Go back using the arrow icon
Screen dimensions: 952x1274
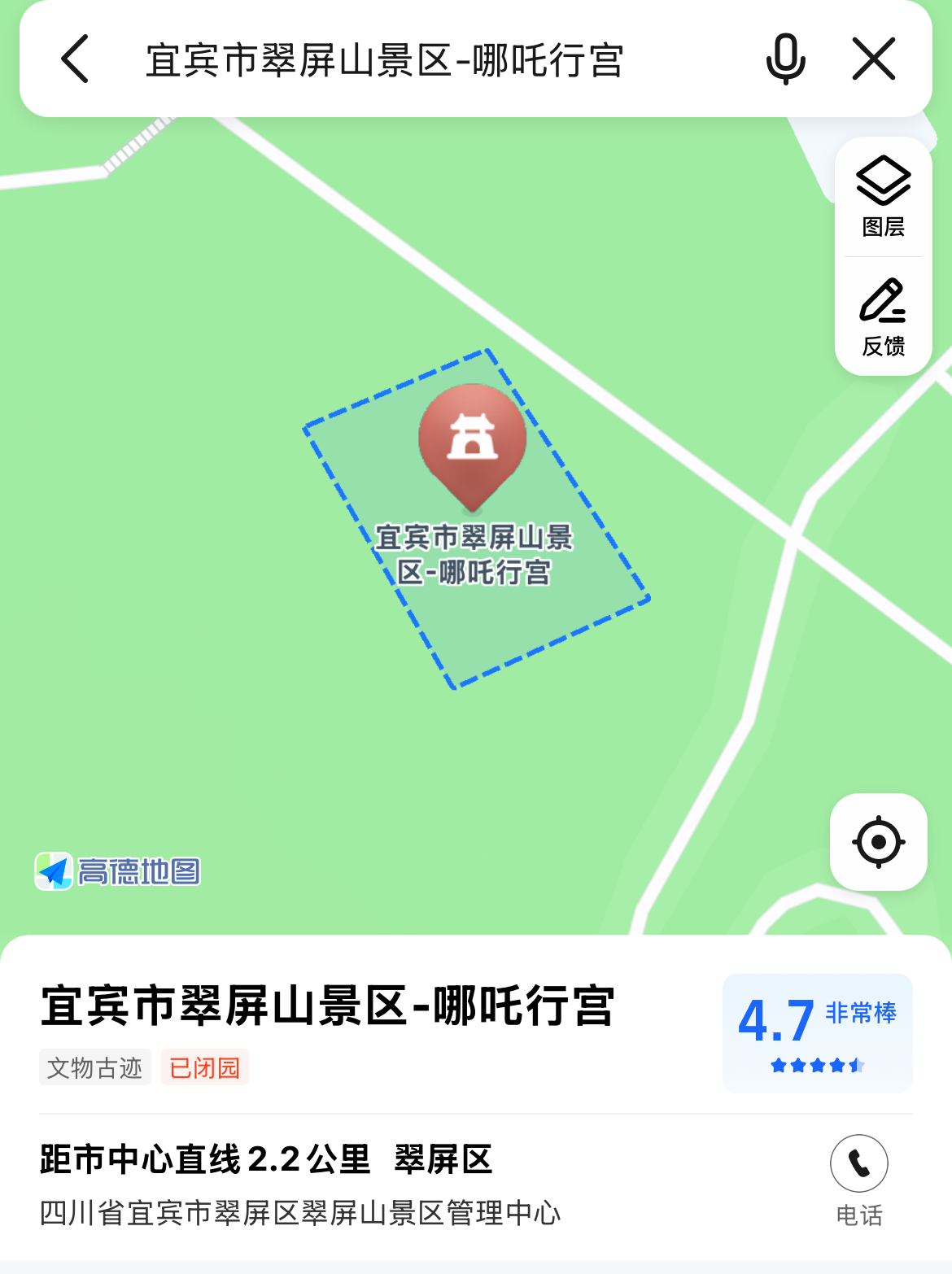tap(75, 59)
